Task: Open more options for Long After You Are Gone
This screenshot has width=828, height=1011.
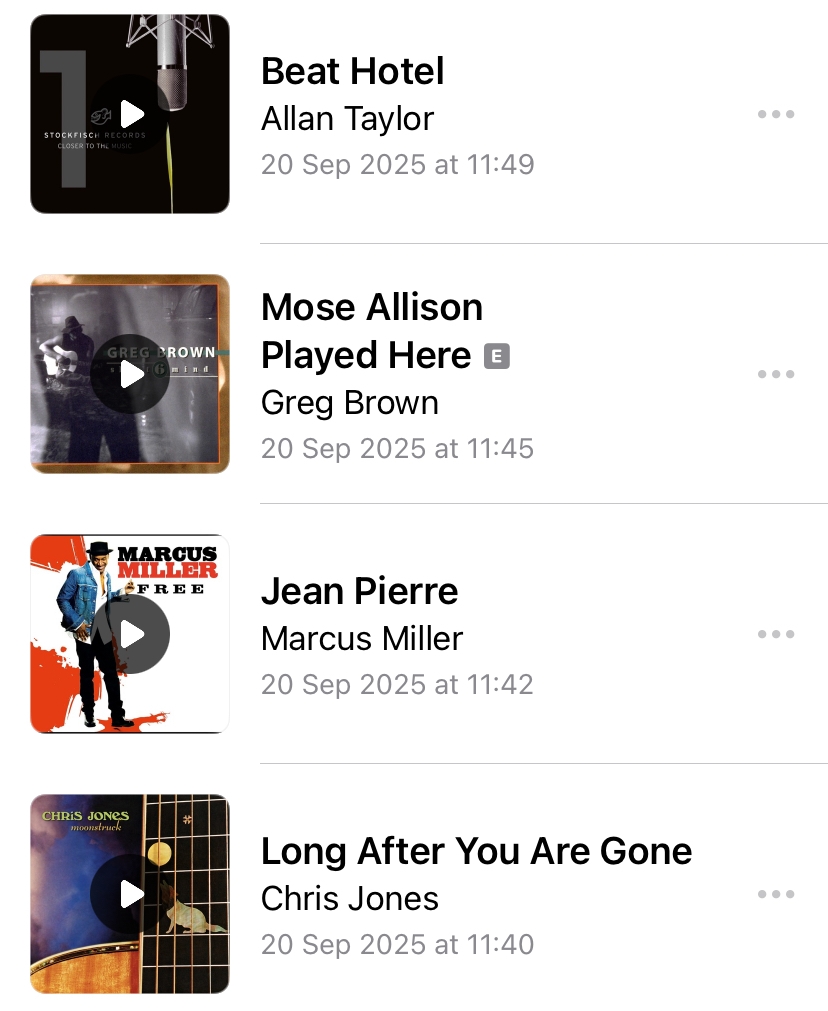Action: click(776, 894)
